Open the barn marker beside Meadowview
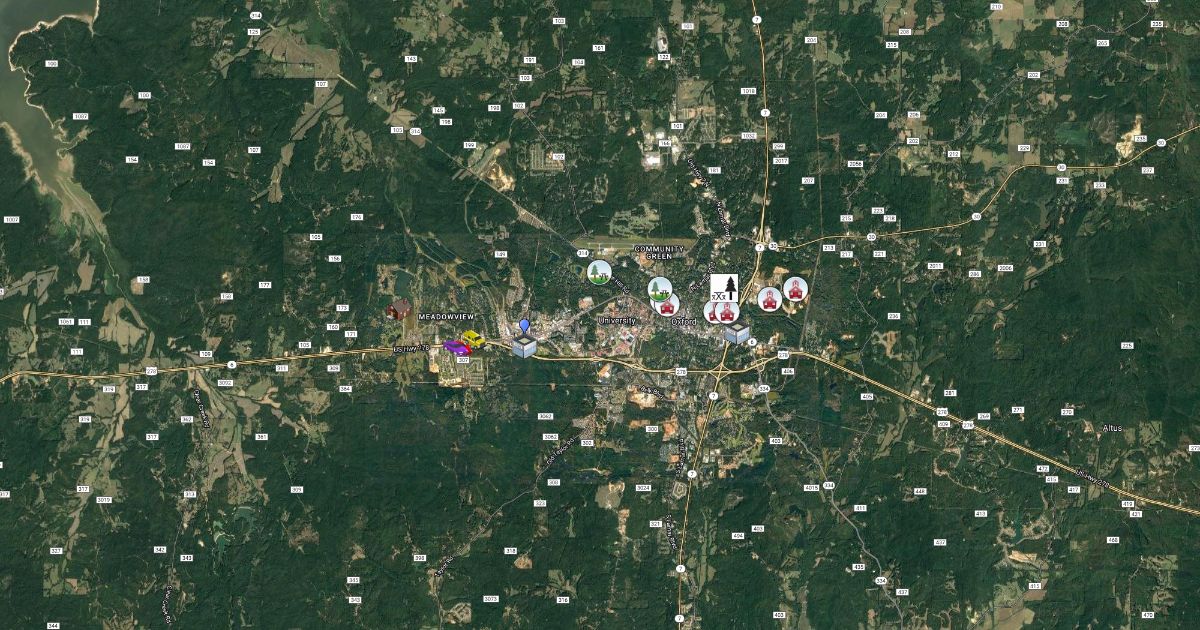1200x630 pixels. 399,309
